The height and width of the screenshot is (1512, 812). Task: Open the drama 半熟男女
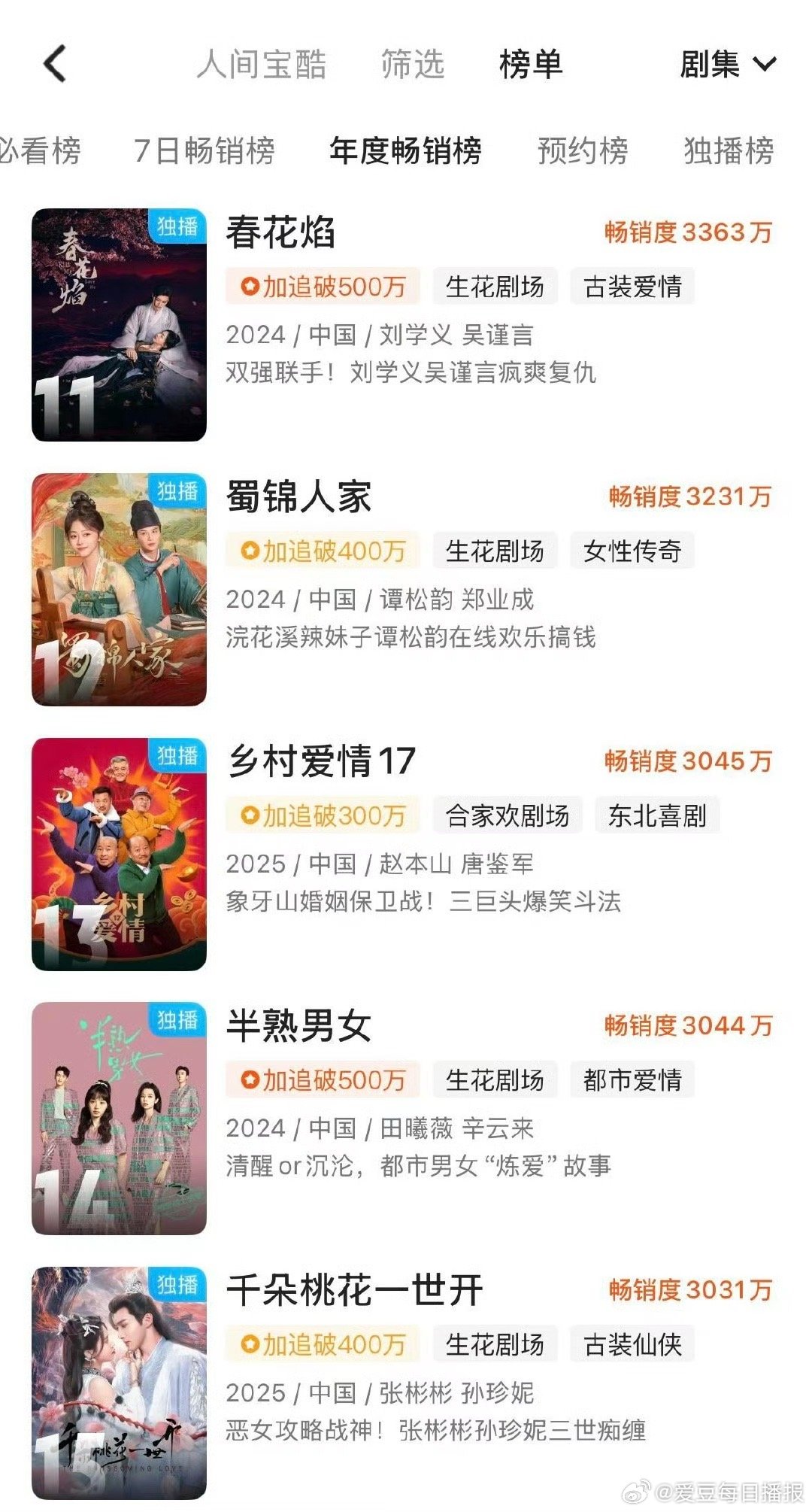pos(298,1025)
